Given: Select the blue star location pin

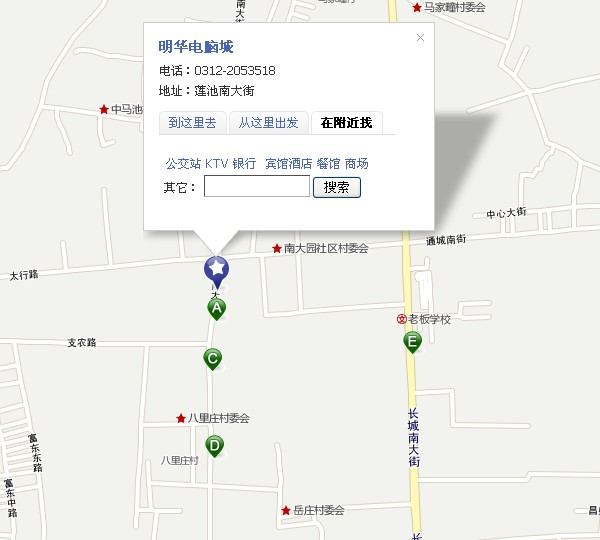Looking at the screenshot, I should pos(216,268).
